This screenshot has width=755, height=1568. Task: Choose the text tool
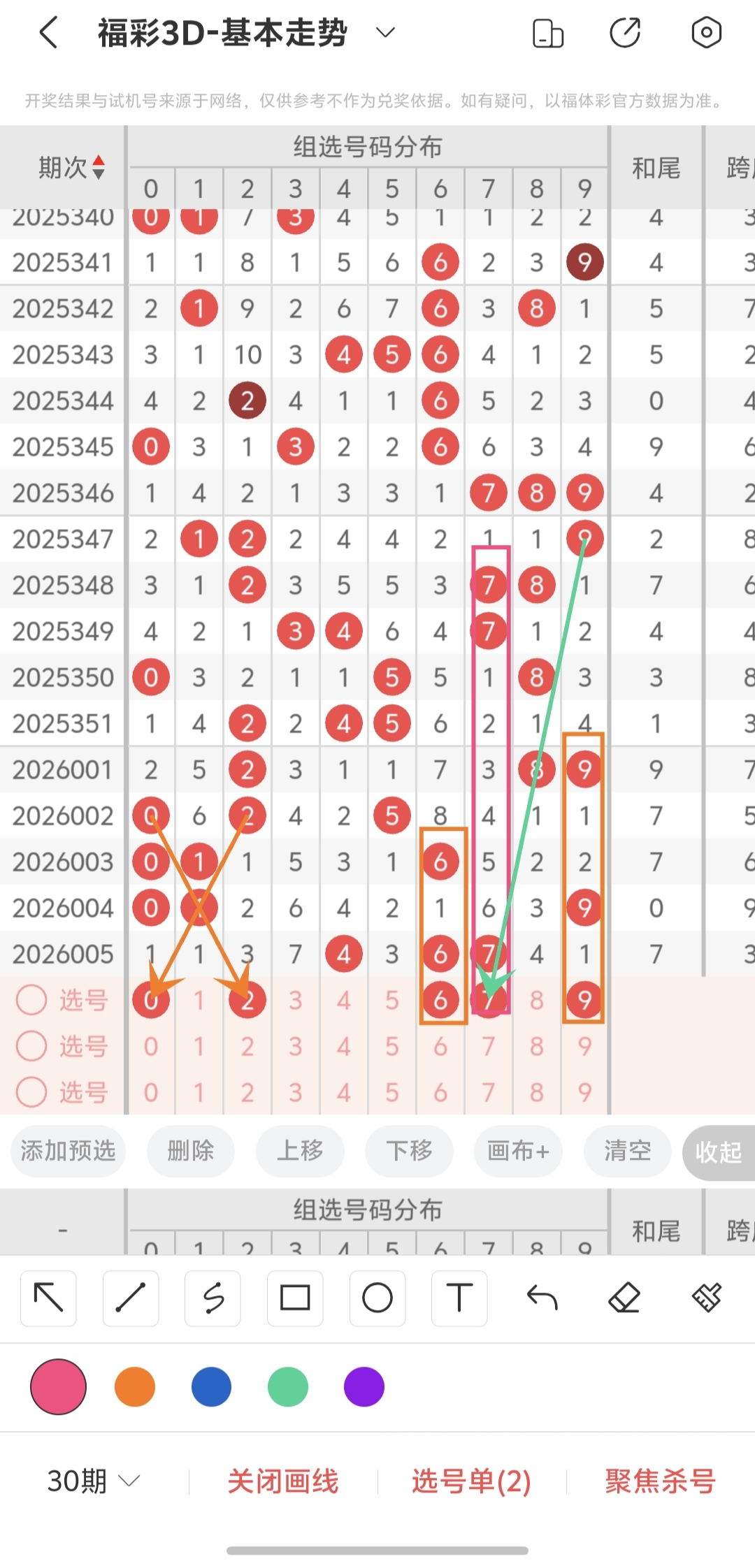pos(459,1298)
